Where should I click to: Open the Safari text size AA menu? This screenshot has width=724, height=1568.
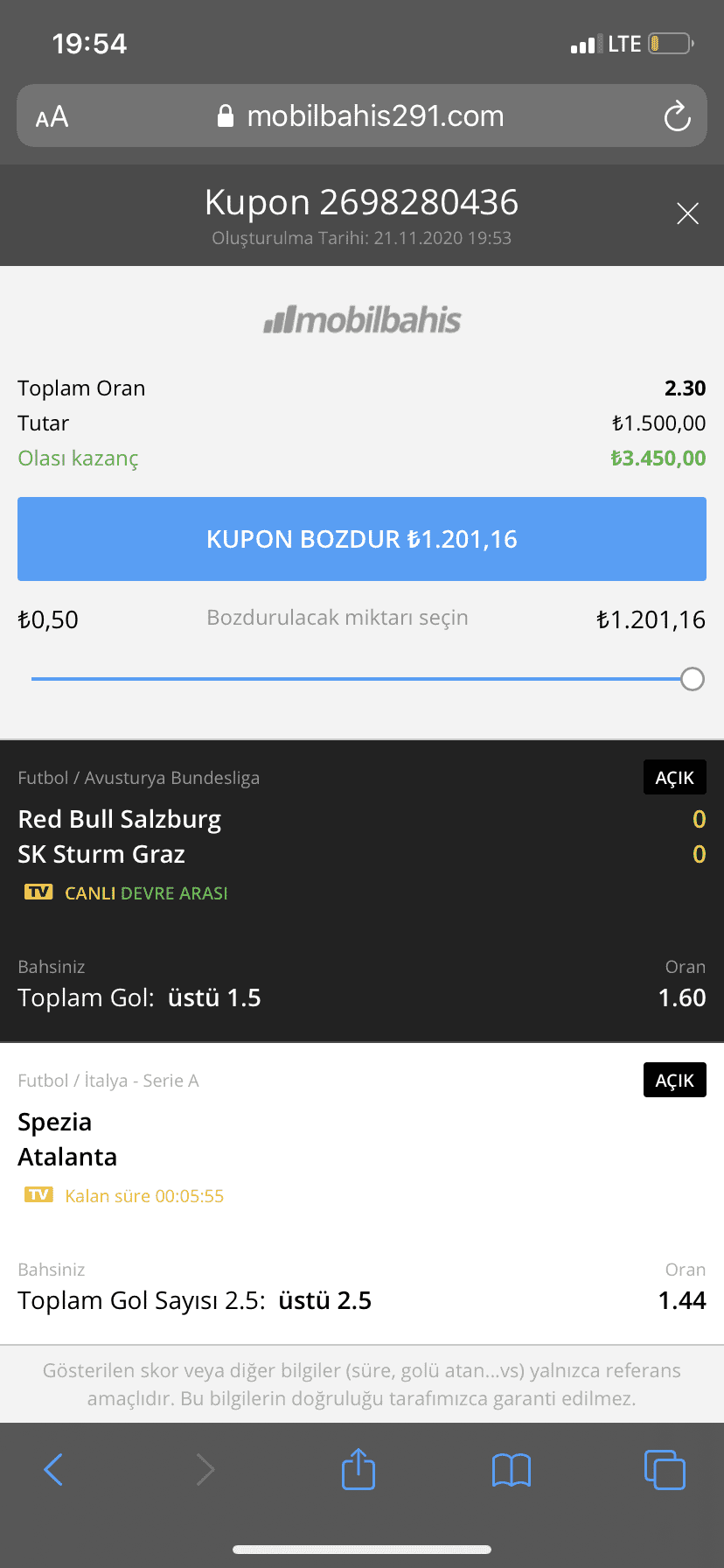[x=52, y=116]
